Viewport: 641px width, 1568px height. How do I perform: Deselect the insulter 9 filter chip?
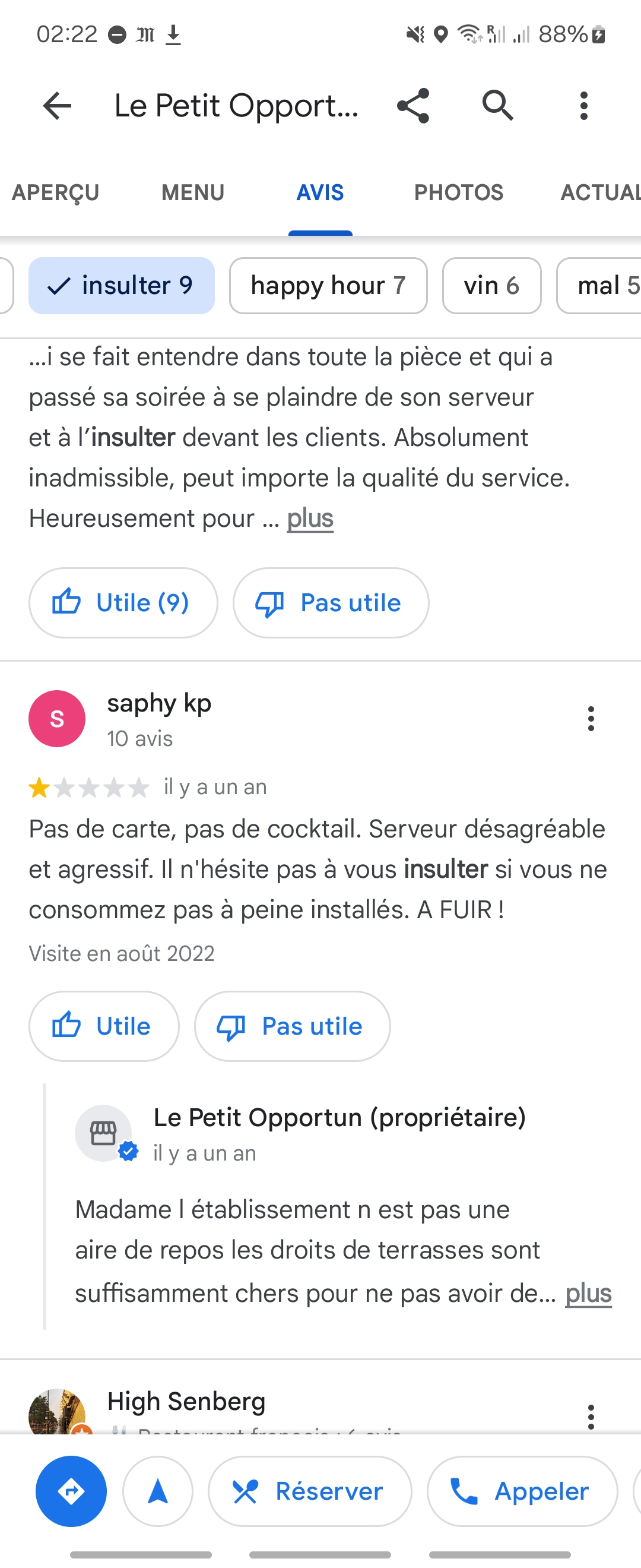click(x=122, y=286)
